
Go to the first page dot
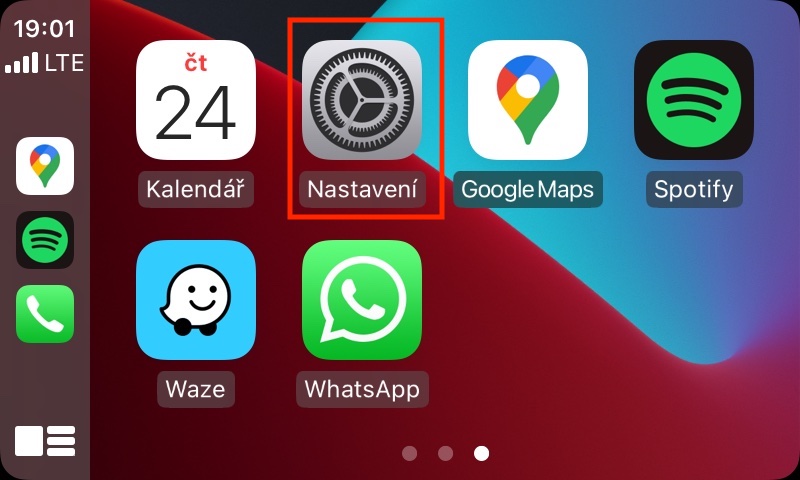[x=409, y=453]
